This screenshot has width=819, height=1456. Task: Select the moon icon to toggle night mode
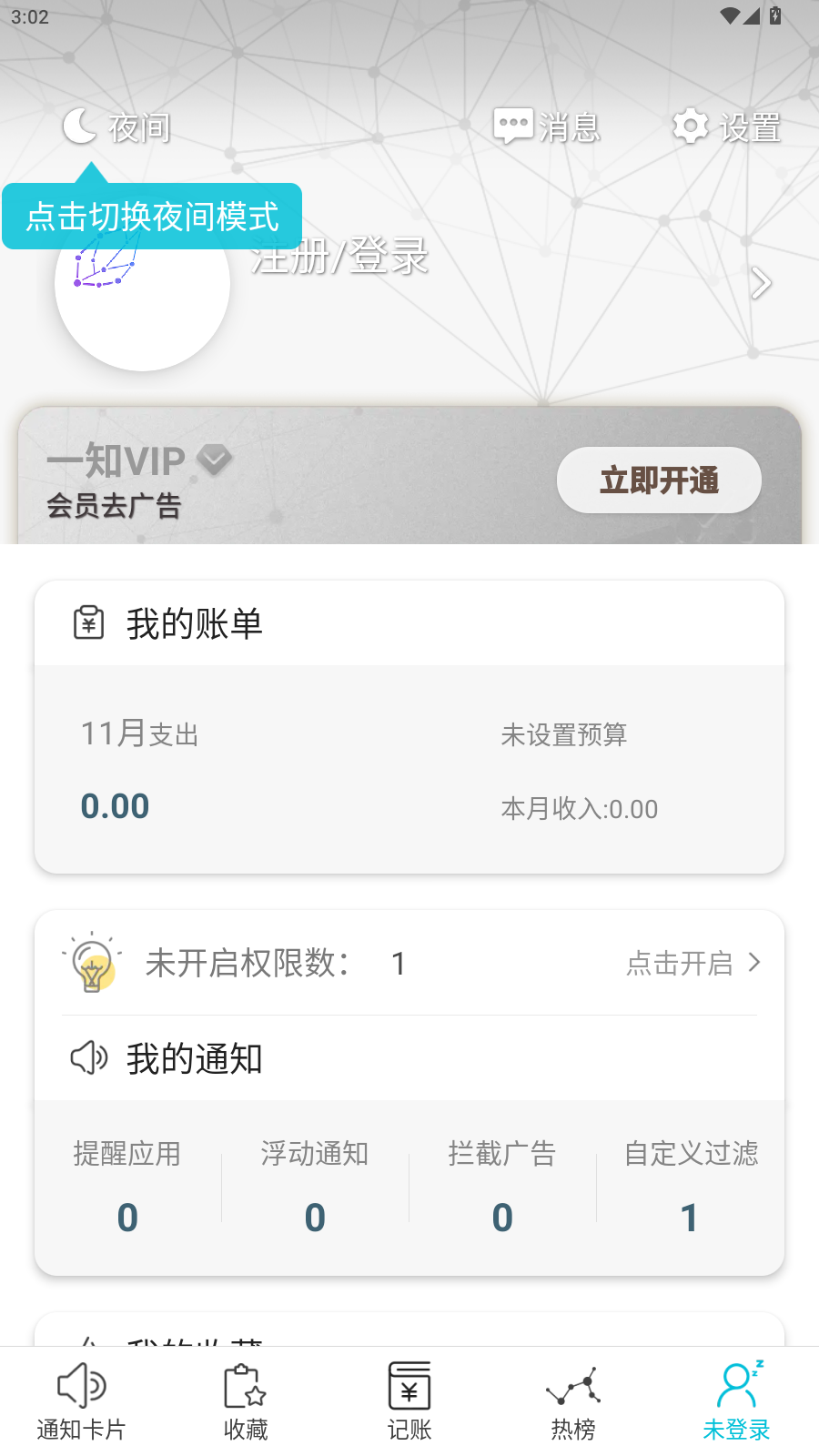click(x=78, y=124)
